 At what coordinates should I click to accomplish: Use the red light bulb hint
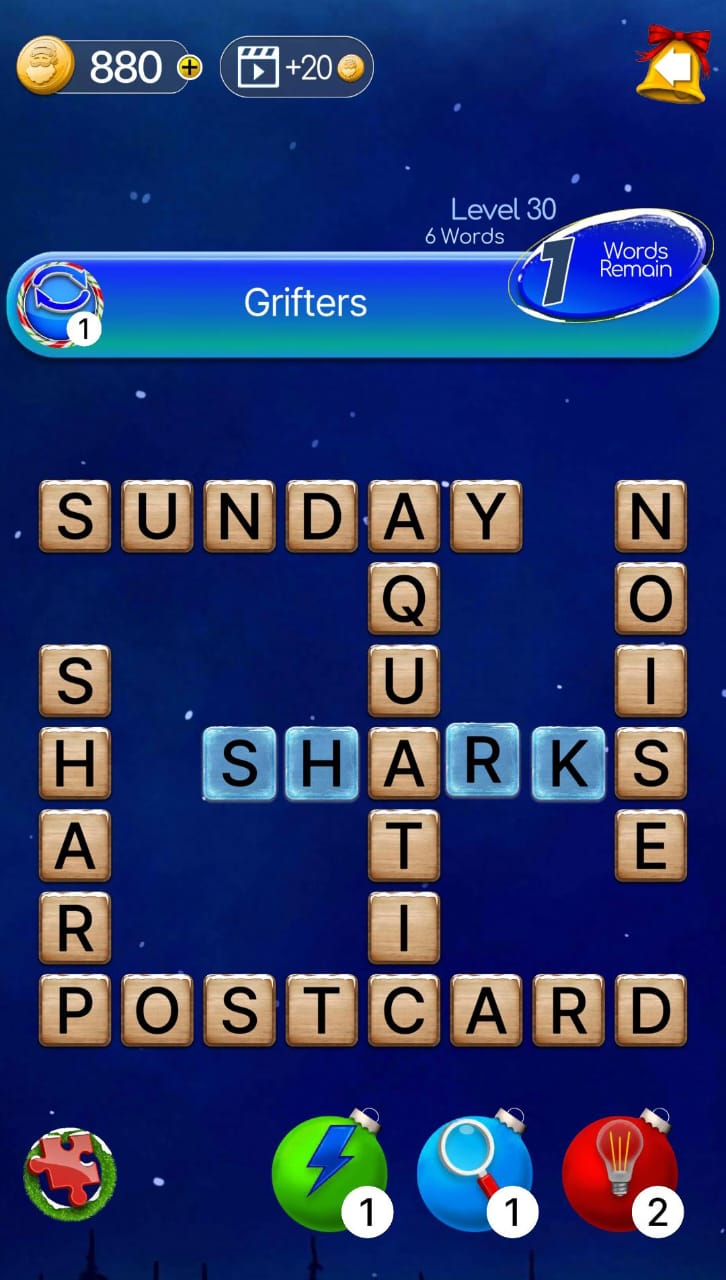click(620, 1173)
